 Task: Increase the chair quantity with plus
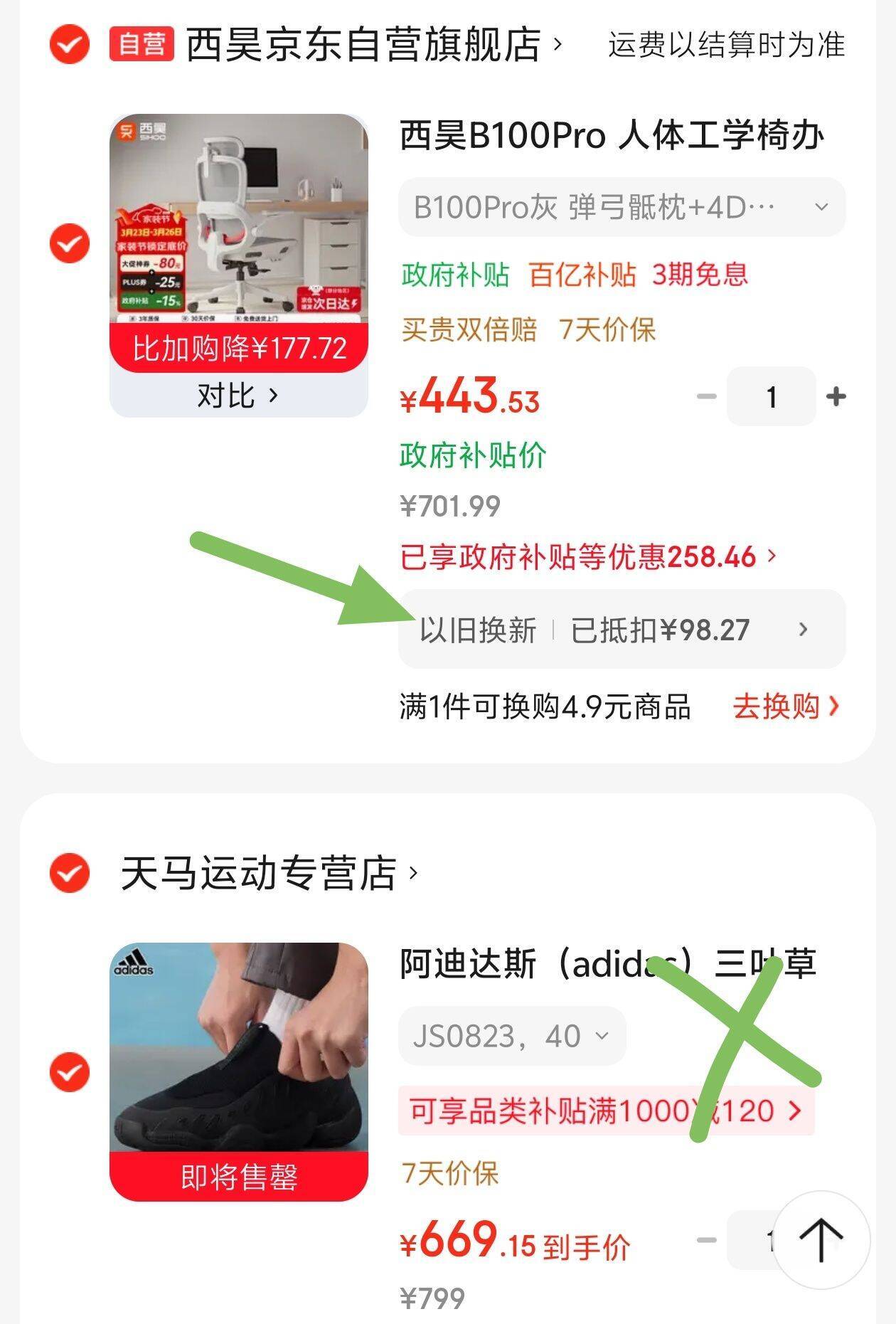[x=836, y=396]
